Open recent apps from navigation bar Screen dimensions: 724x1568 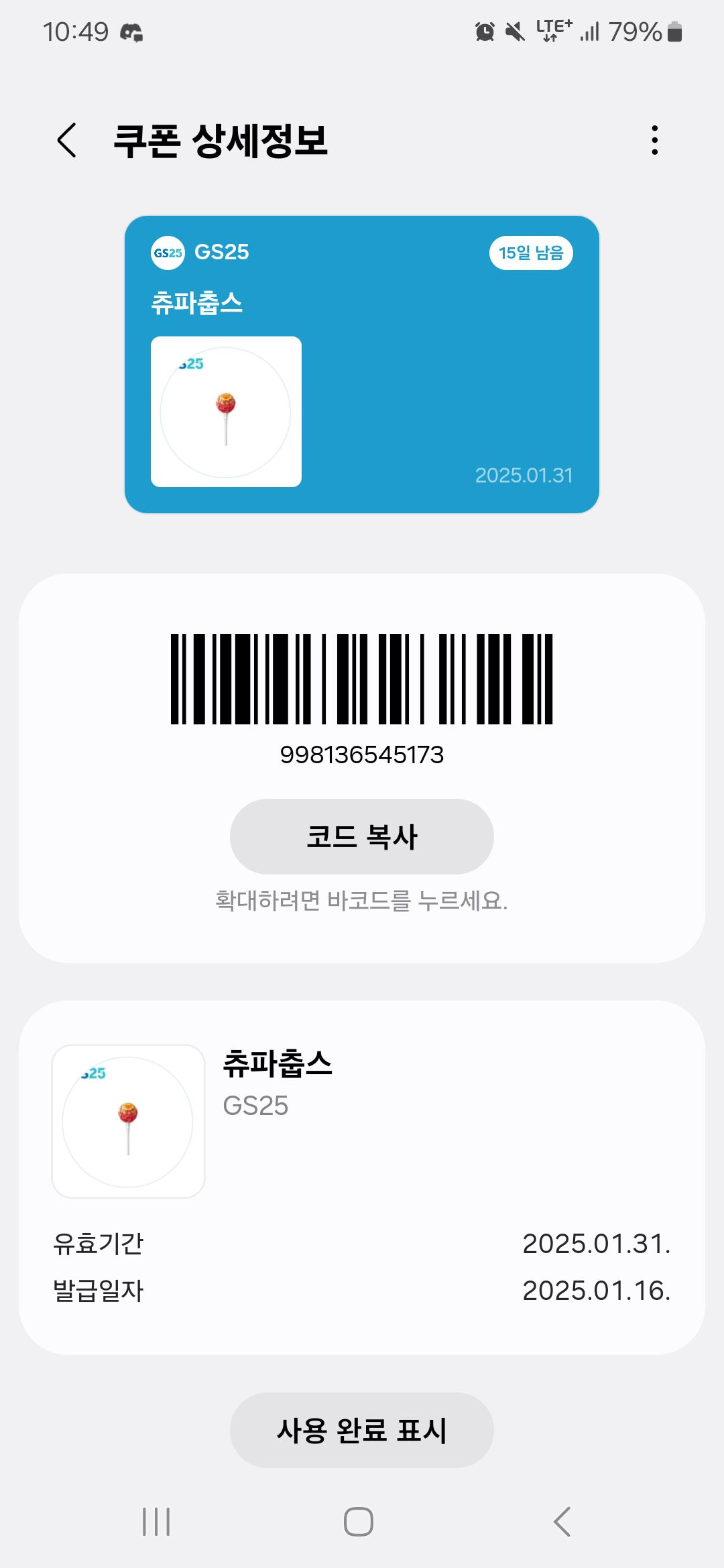tap(156, 1522)
